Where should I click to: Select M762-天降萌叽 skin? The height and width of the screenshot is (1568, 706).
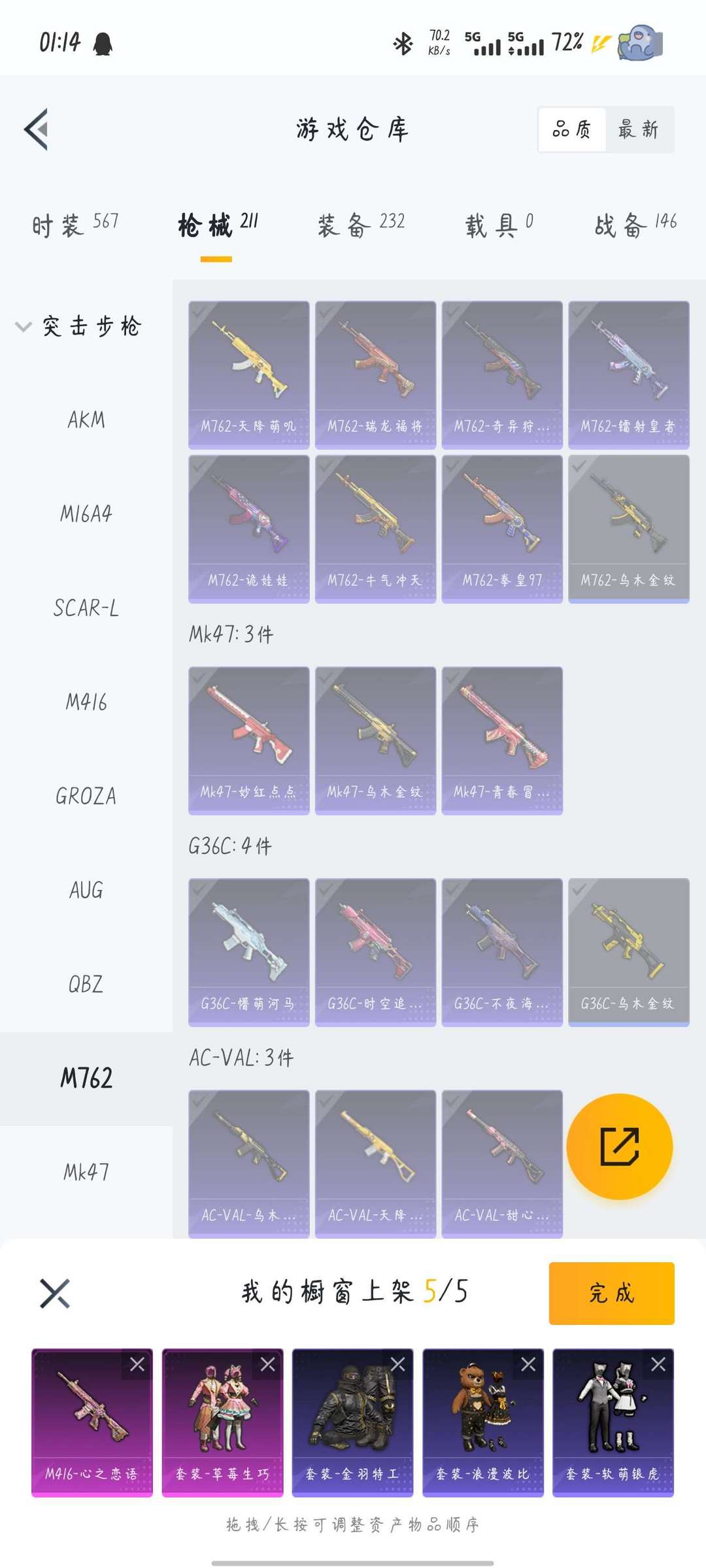(x=248, y=374)
